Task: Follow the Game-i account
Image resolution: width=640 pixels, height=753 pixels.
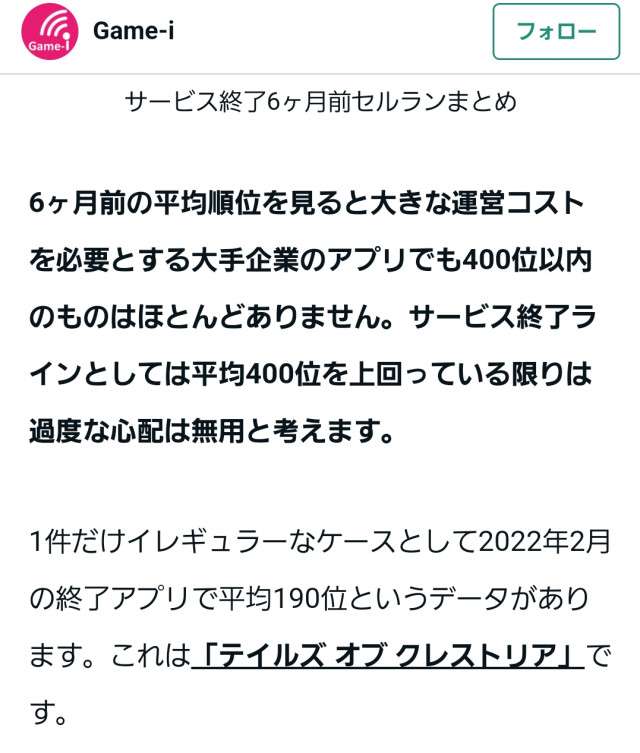Action: point(557,32)
